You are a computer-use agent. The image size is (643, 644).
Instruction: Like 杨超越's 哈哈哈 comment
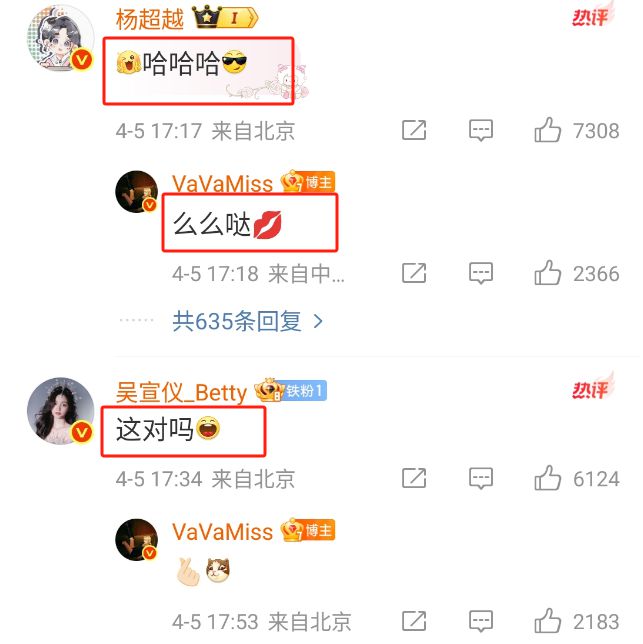(548, 130)
